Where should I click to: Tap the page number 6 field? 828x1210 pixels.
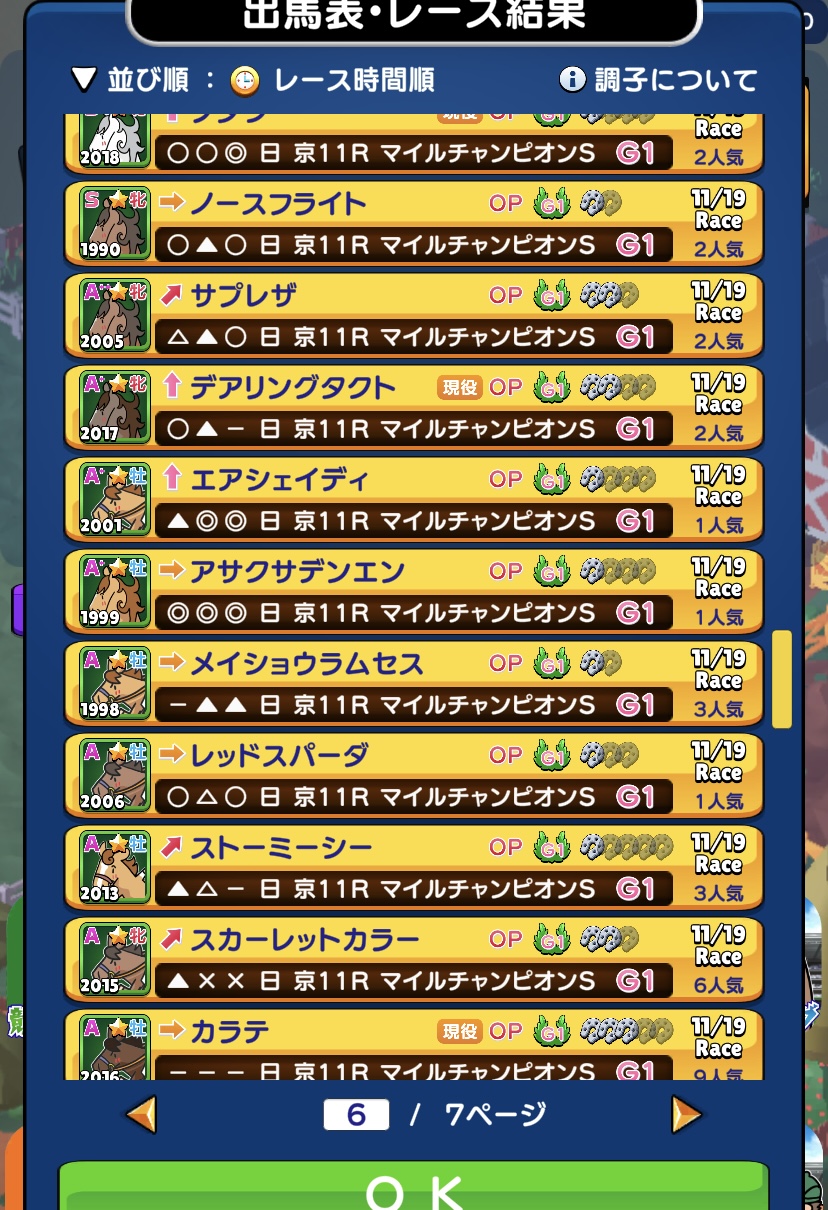click(x=356, y=1114)
